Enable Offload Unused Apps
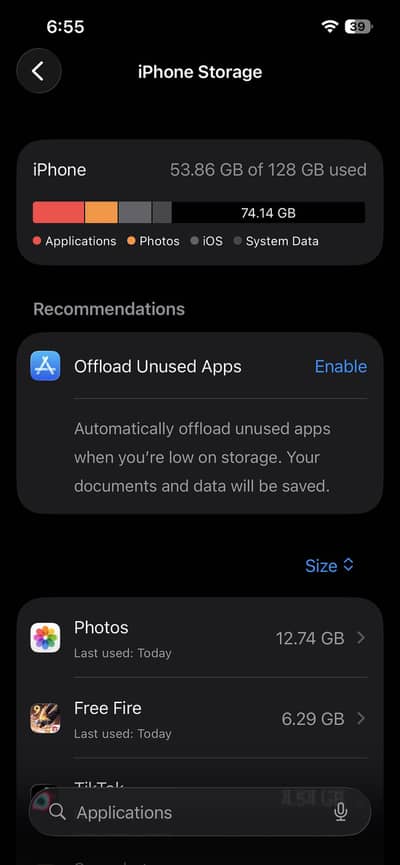Image resolution: width=400 pixels, height=865 pixels. pos(340,367)
